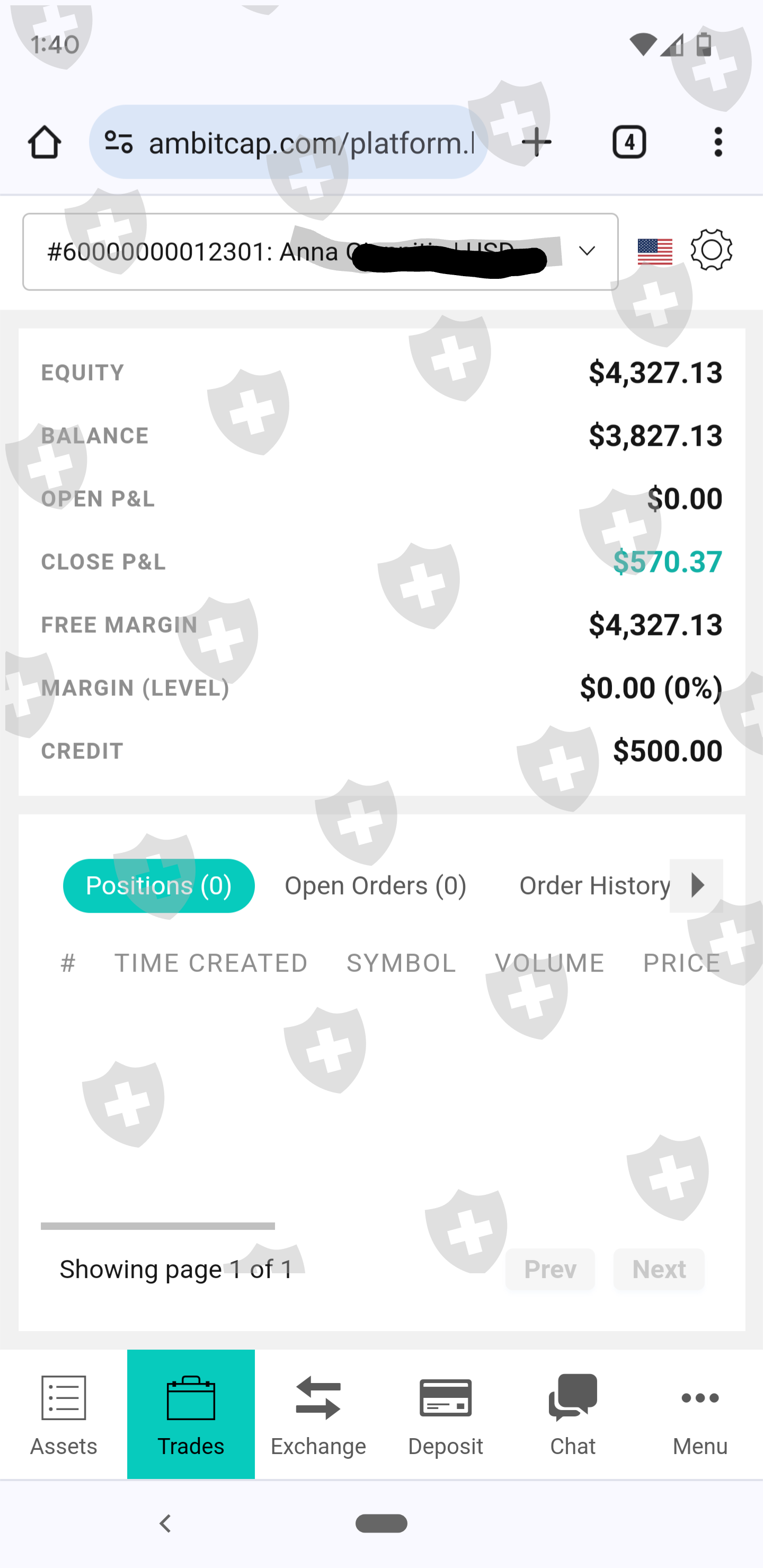The height and width of the screenshot is (1568, 763).
Task: Open the Deposit section
Action: (x=446, y=1414)
